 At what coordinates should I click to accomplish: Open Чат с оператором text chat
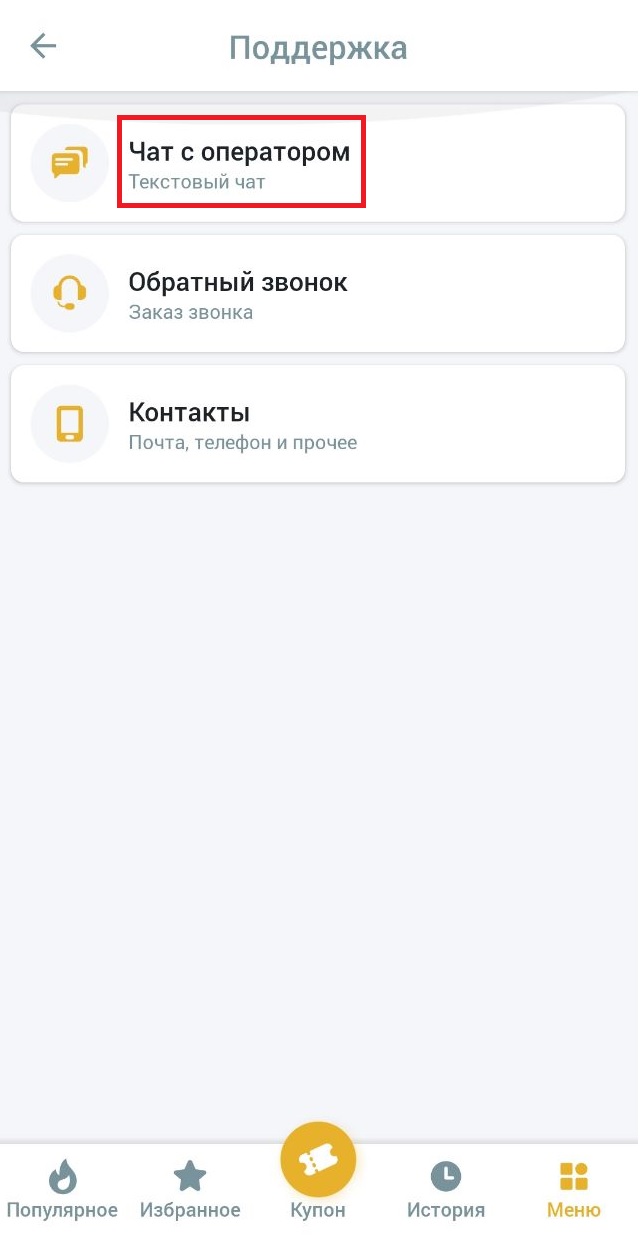(240, 163)
